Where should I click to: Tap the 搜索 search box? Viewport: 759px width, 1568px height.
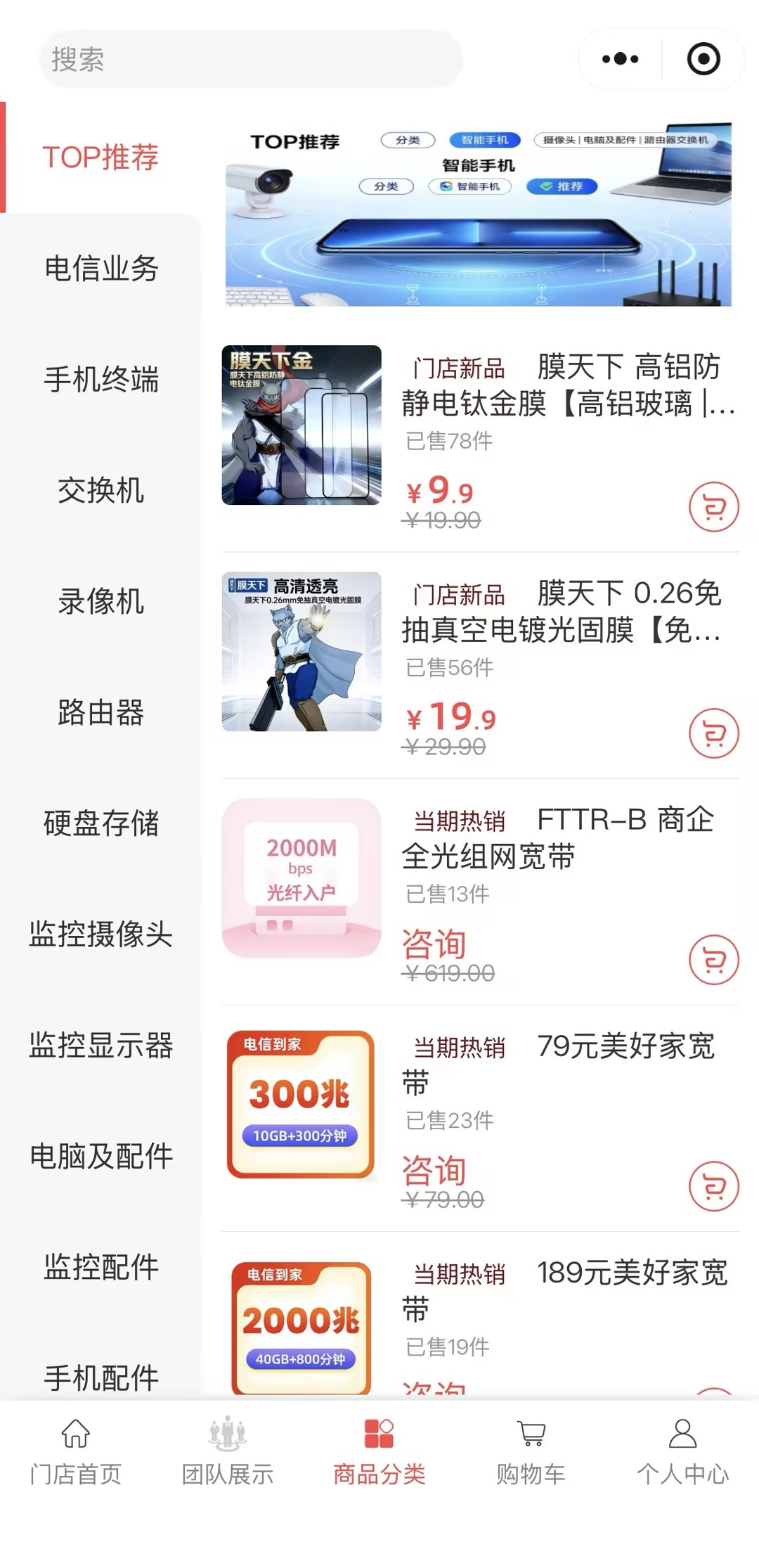[x=249, y=60]
